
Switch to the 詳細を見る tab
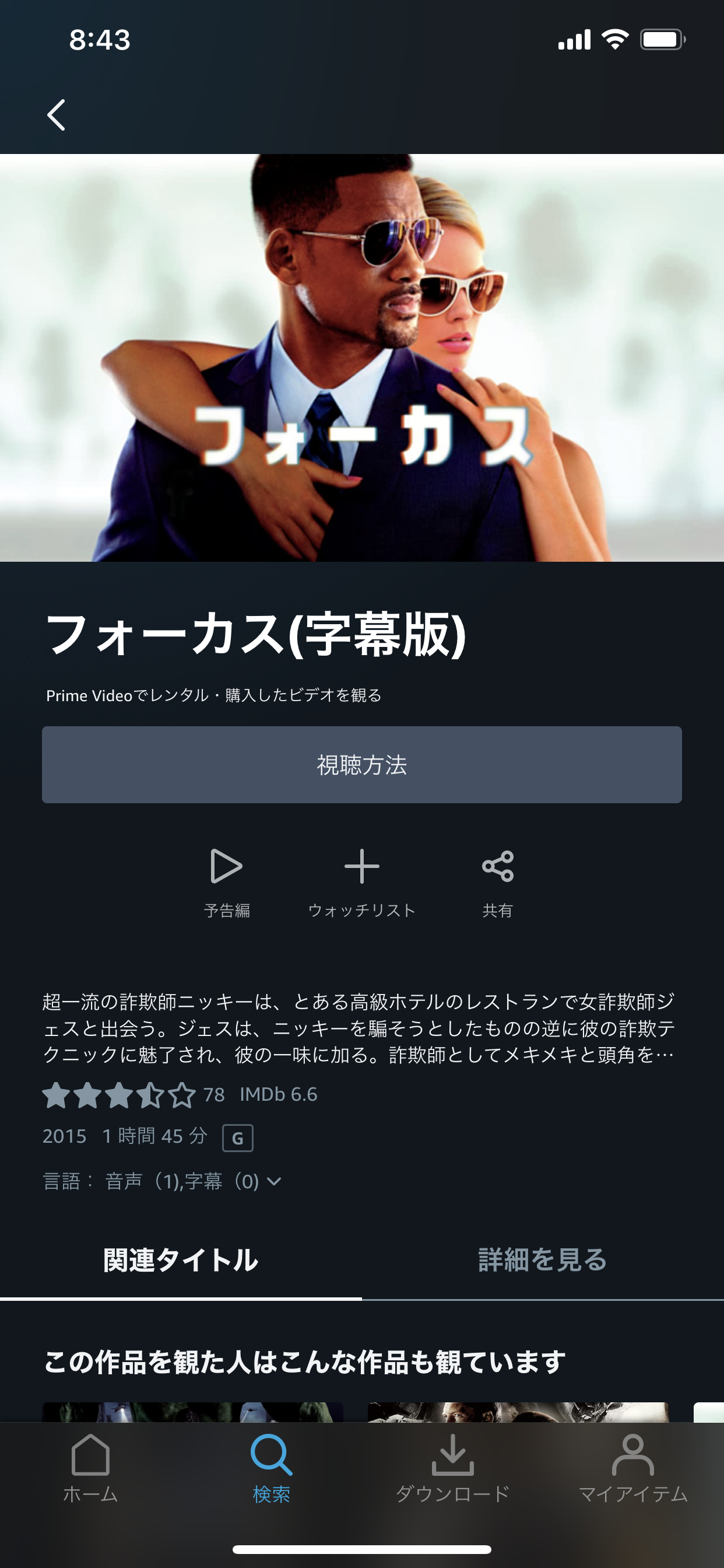click(x=542, y=1260)
